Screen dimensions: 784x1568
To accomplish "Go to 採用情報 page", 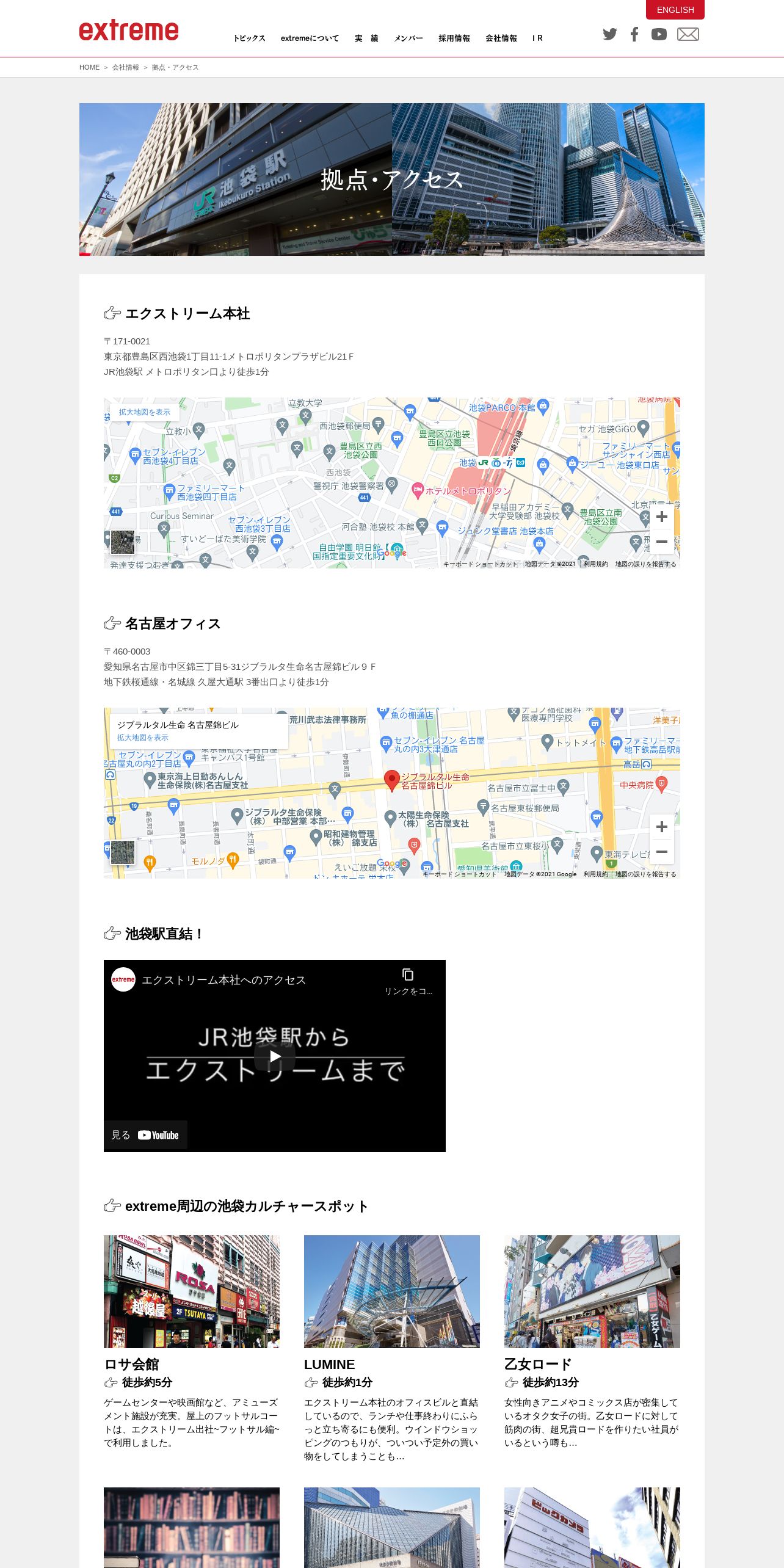I will [x=454, y=38].
